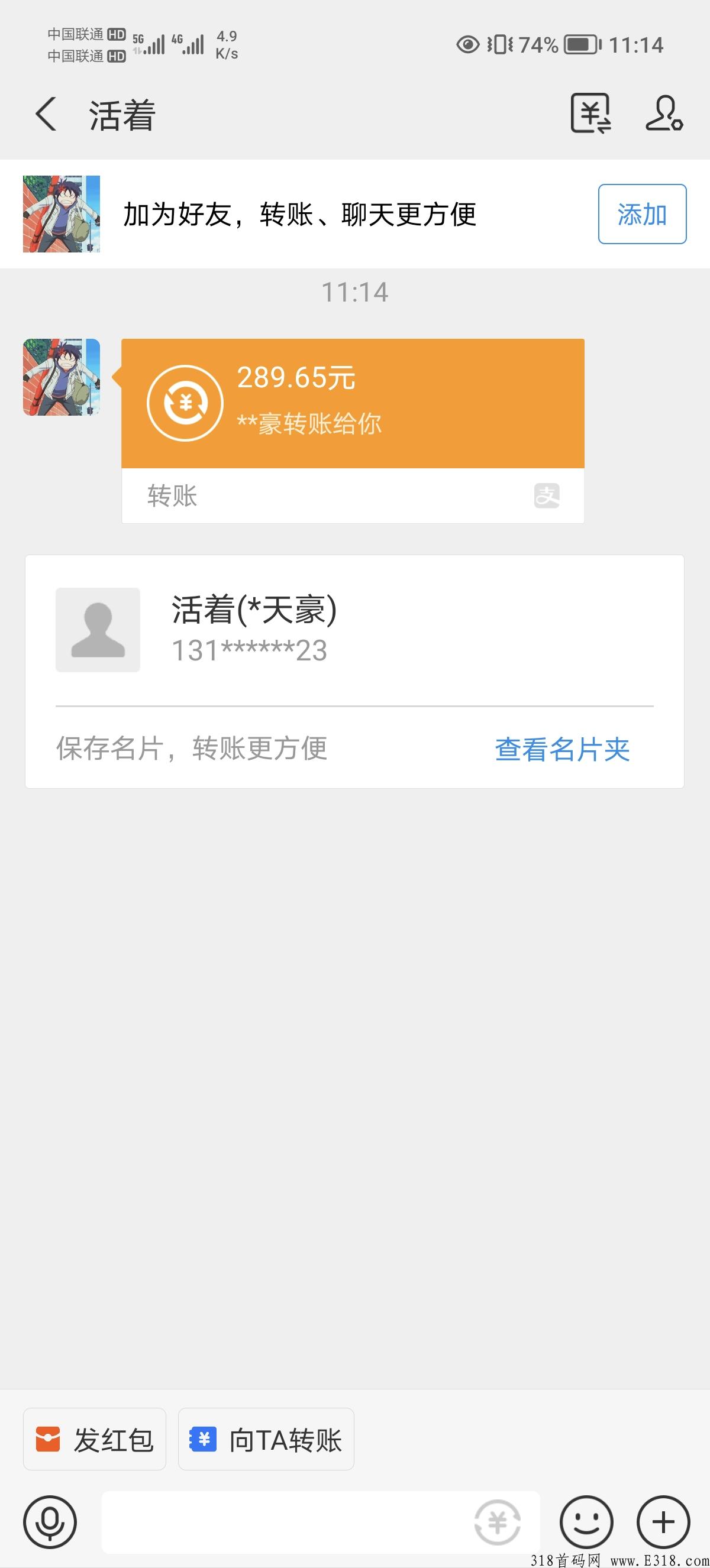Open the orange circular transfer icon in the message
This screenshot has height=1568, width=710.
click(185, 401)
